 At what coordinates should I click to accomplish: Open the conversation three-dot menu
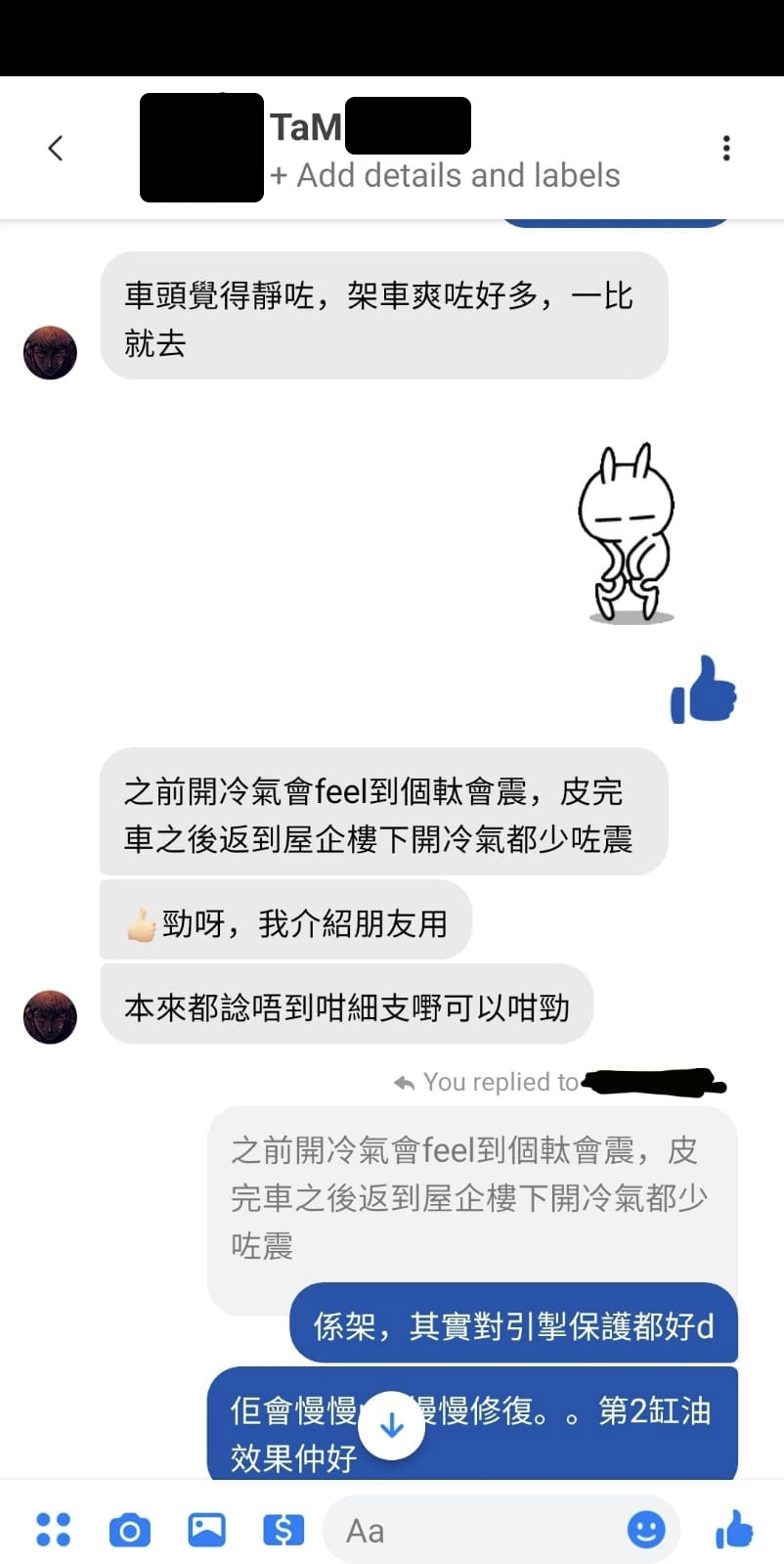[x=726, y=148]
